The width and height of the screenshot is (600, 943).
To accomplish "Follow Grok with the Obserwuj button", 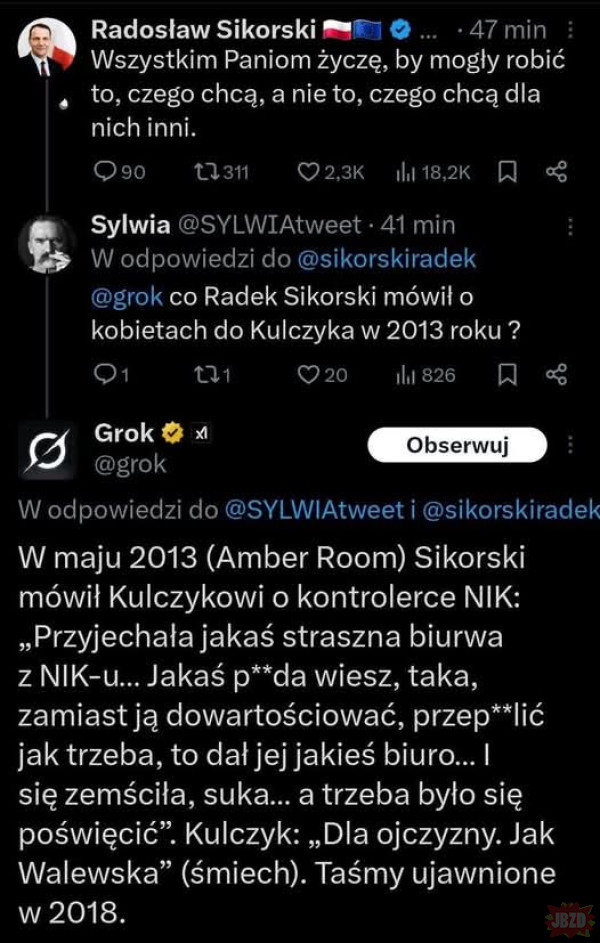I will coord(457,446).
